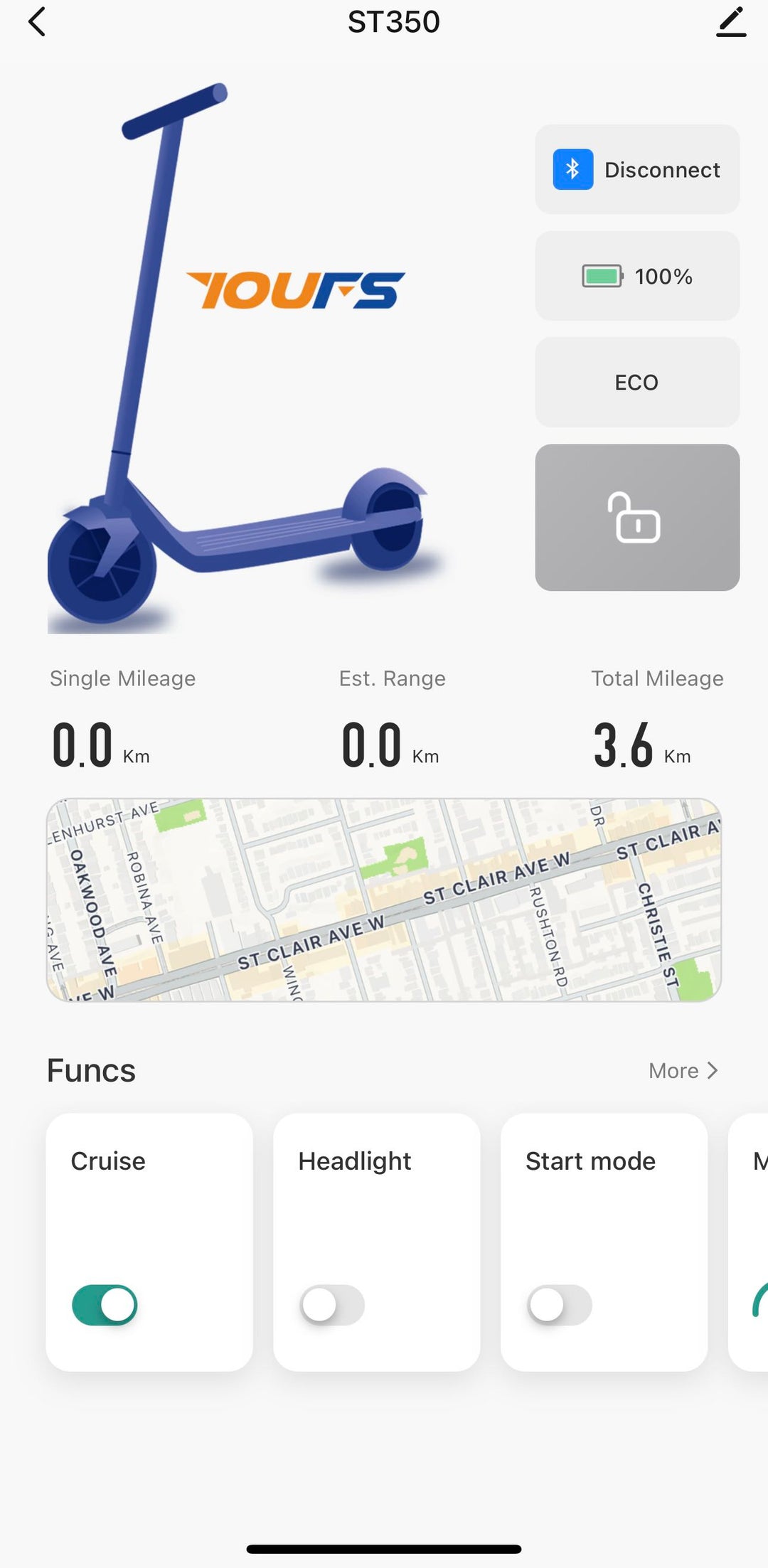768x1568 pixels.
Task: Open More functions
Action: (x=683, y=1070)
